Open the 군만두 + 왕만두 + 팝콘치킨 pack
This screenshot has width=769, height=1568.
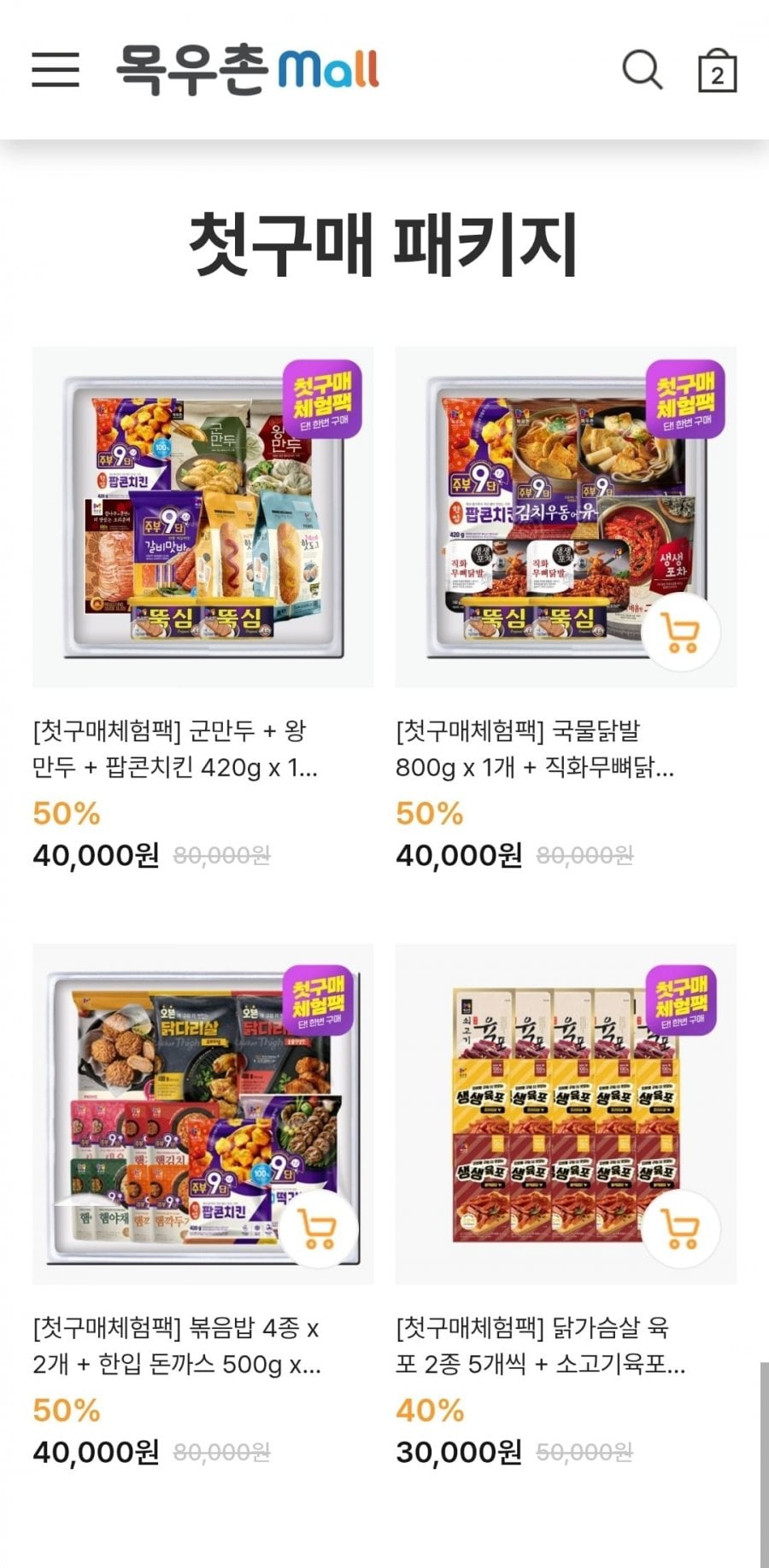tap(203, 517)
